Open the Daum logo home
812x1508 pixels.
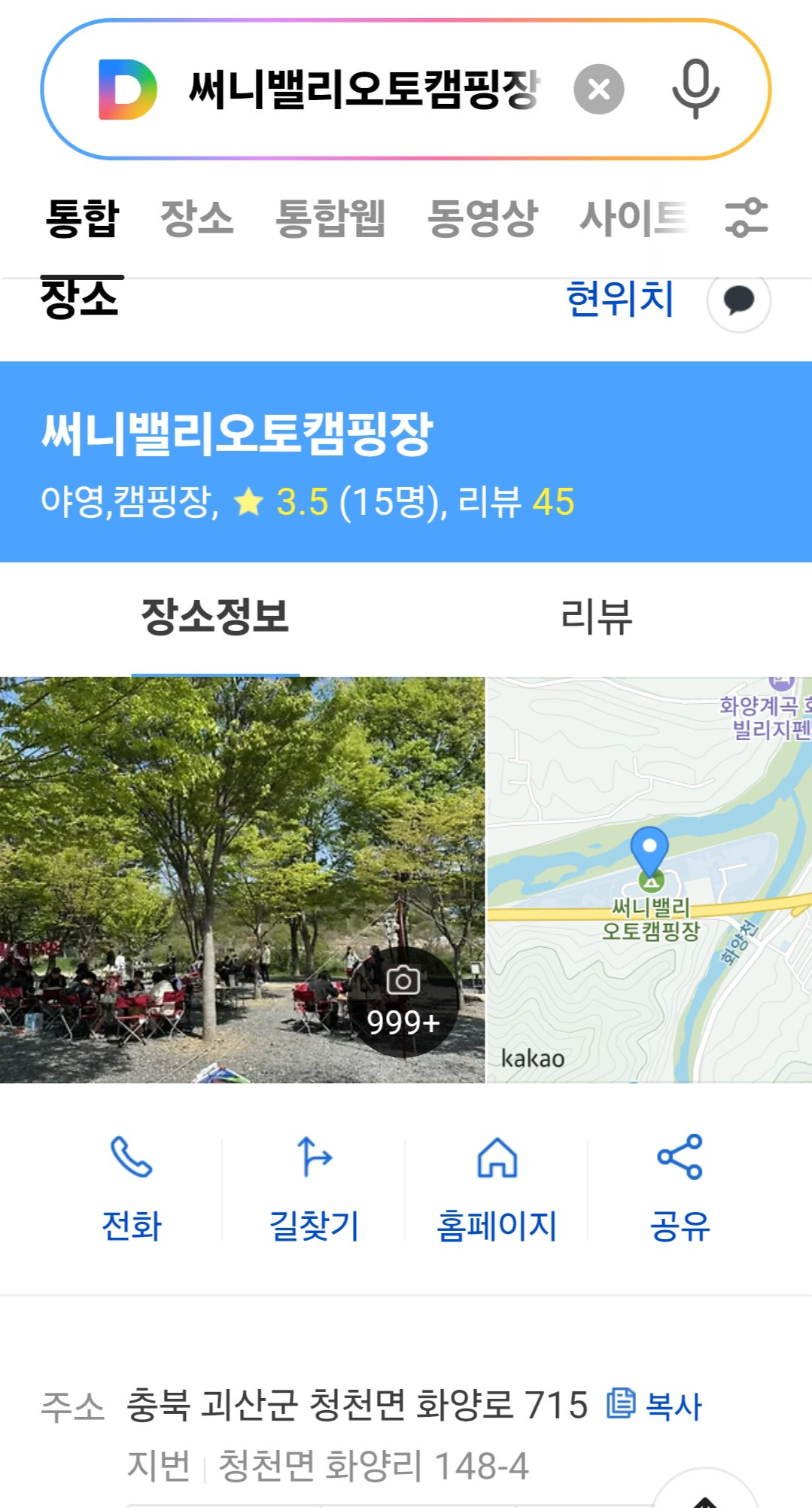[128, 90]
